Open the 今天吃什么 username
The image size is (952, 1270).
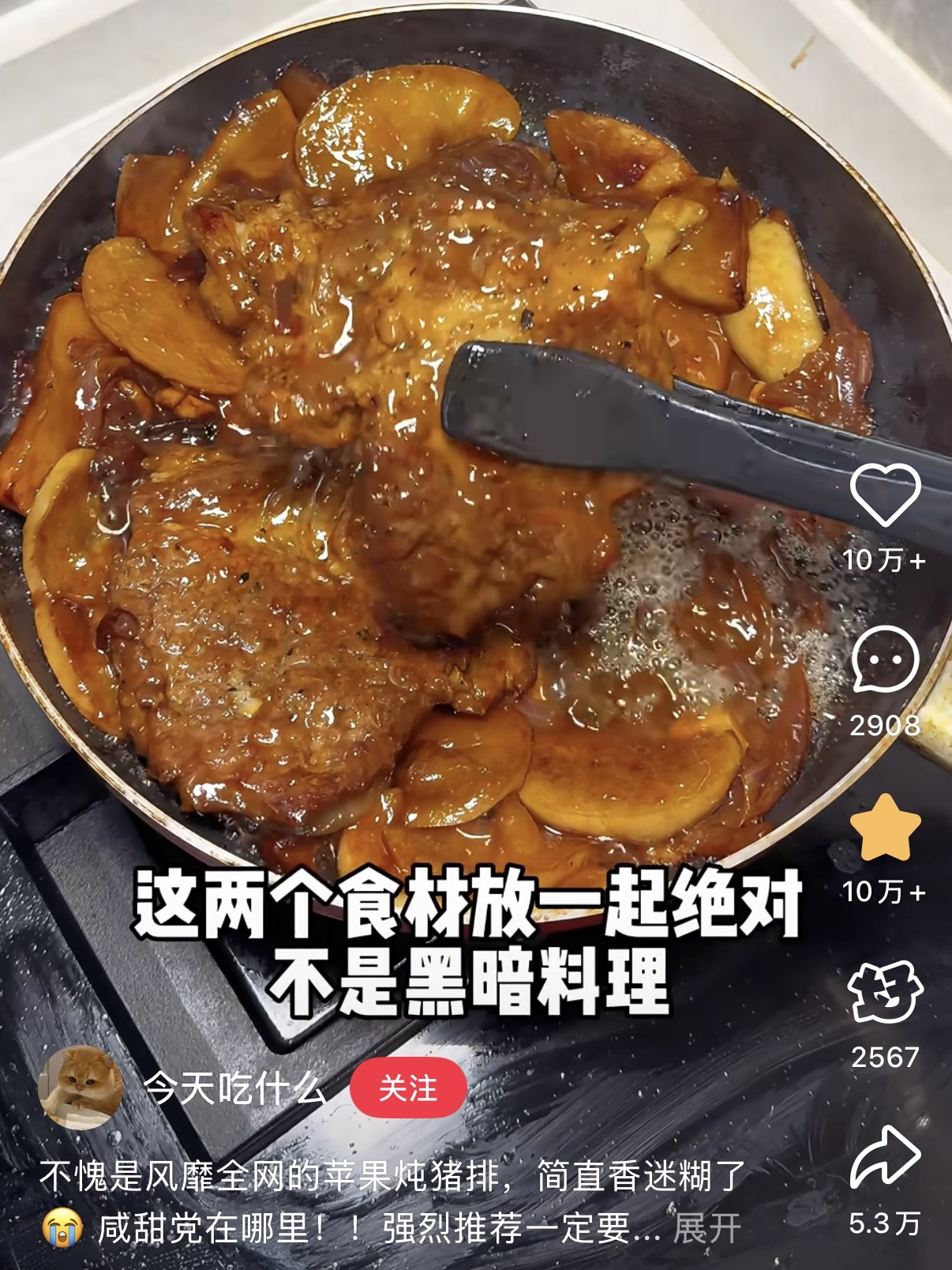(236, 1089)
